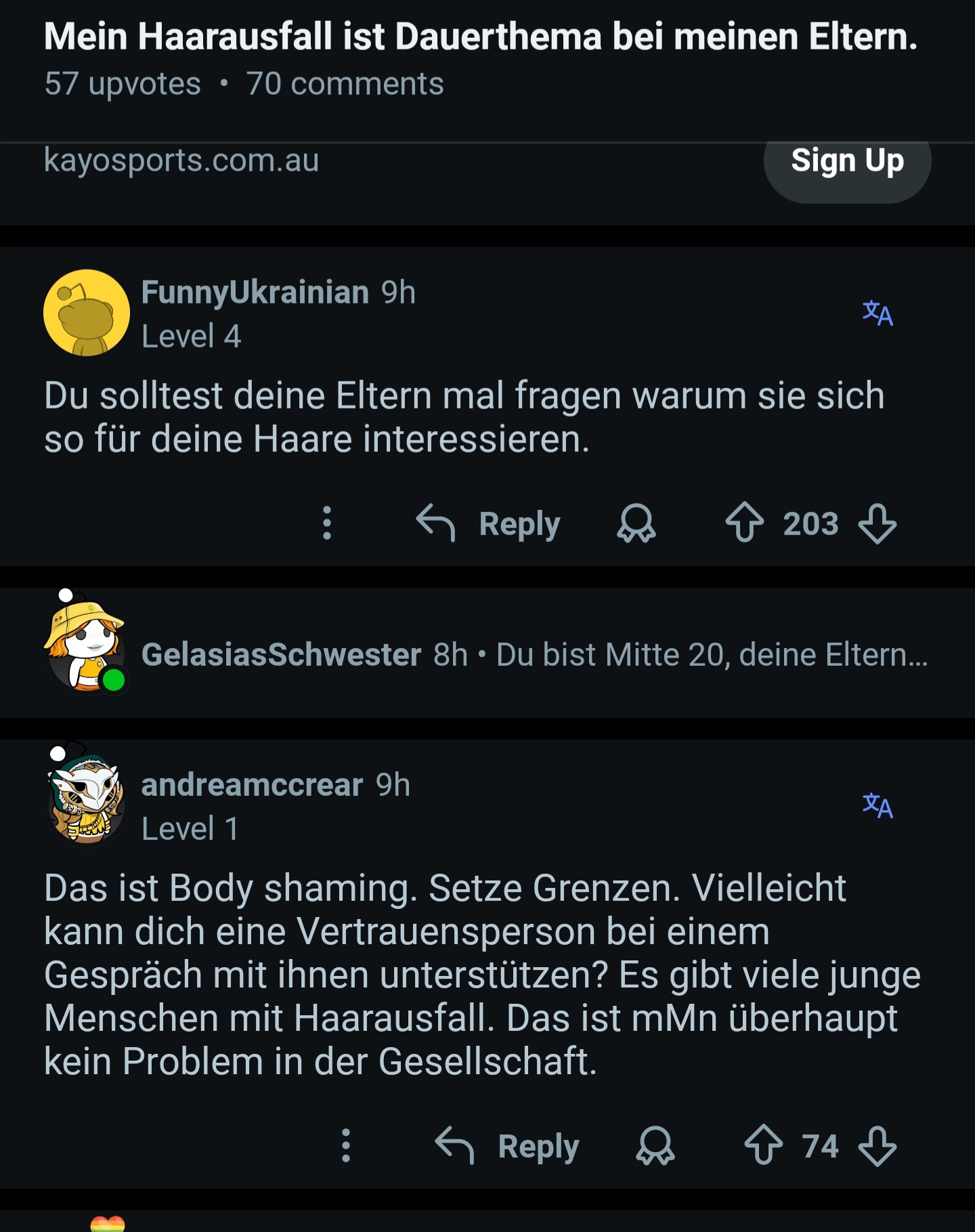The width and height of the screenshot is (975, 1232).
Task: Expand GelasiasSchwester's collapsed comment
Action: pyautogui.click(x=535, y=654)
